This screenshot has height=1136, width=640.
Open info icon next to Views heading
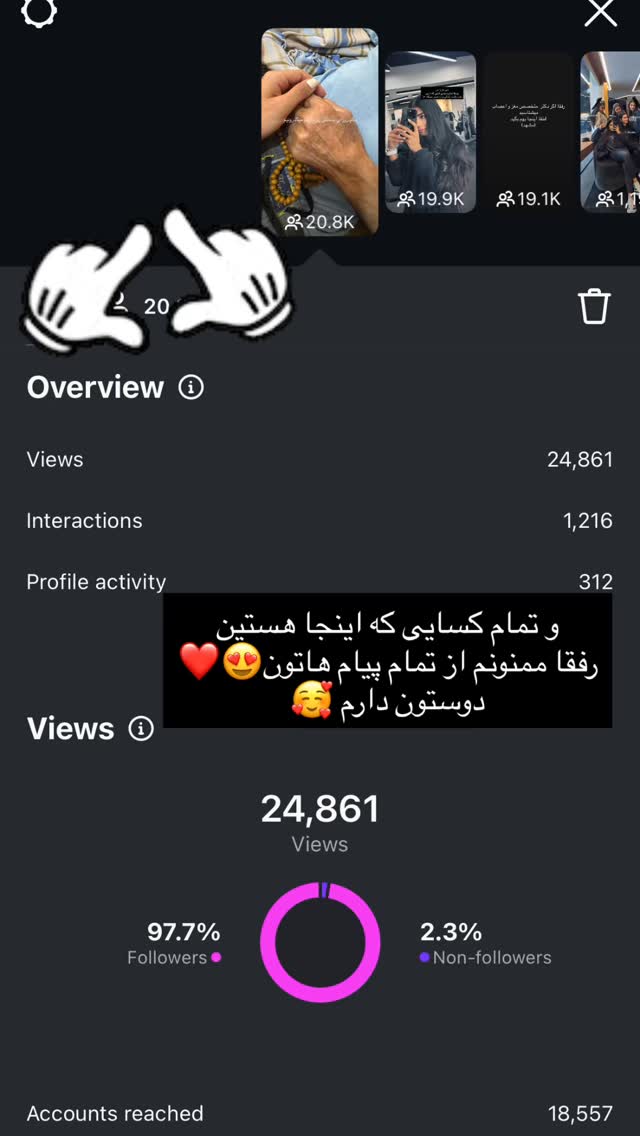[x=141, y=729]
